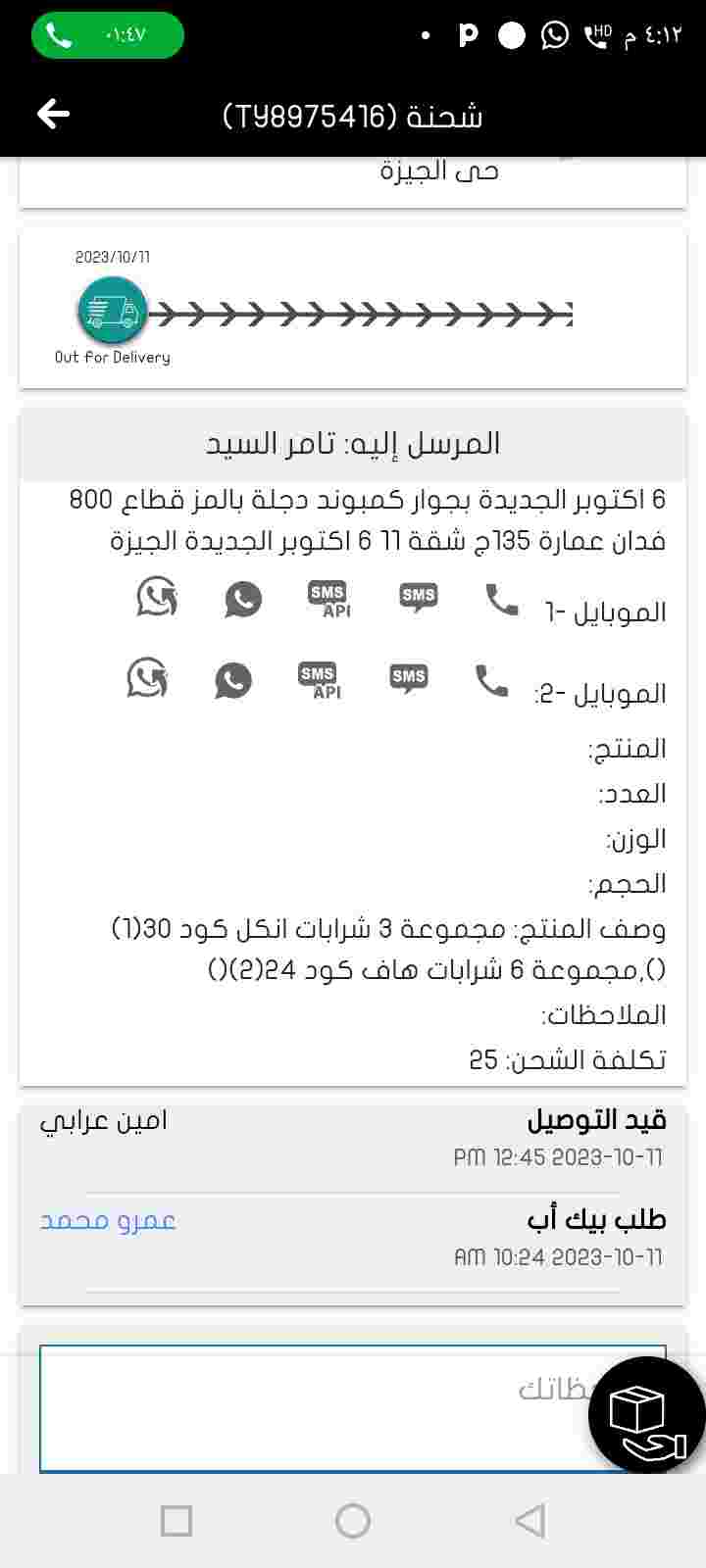The height and width of the screenshot is (1568, 706).
Task: Tap the system home button
Action: (353, 1521)
